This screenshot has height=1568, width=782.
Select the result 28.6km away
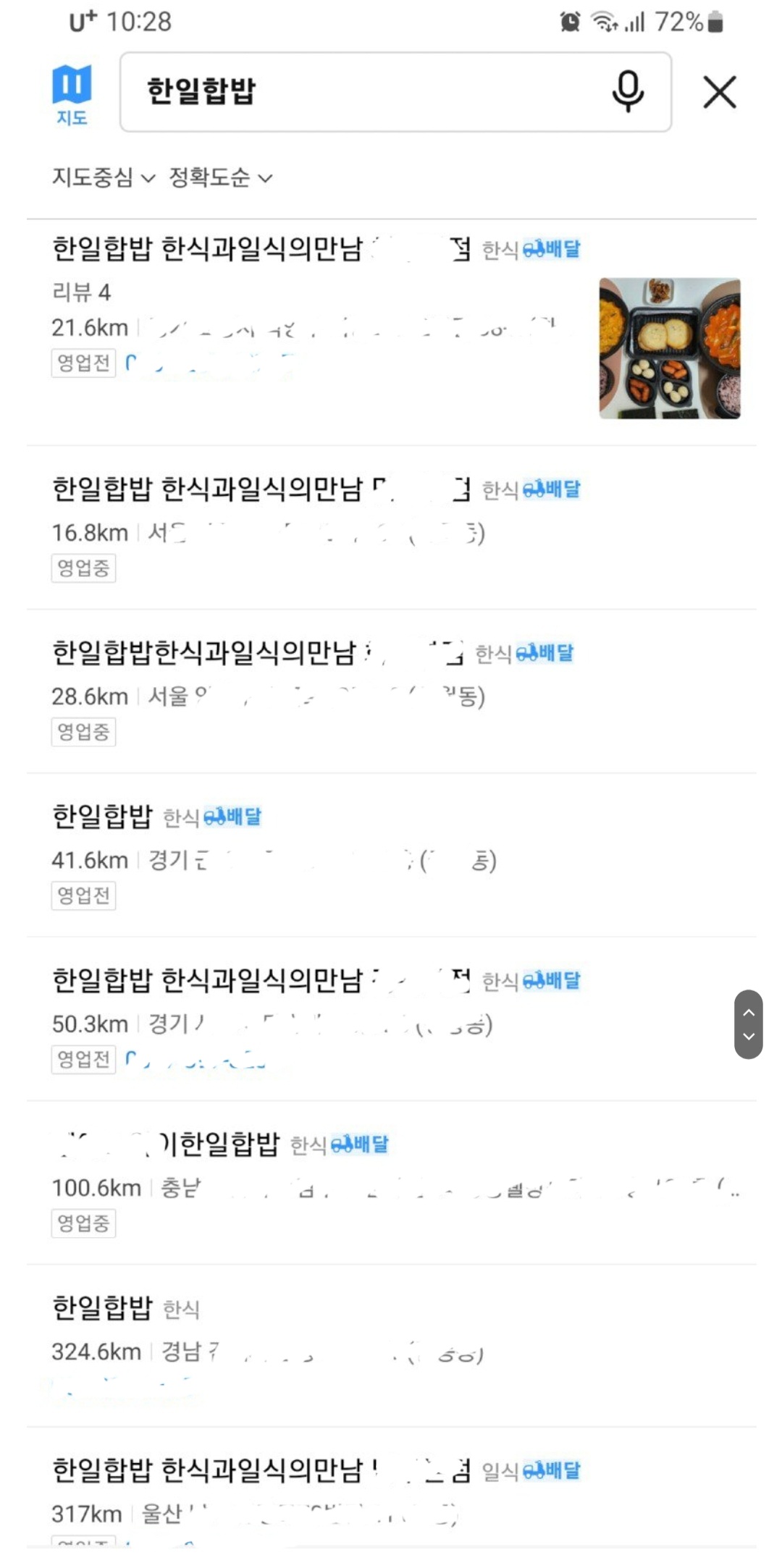click(x=391, y=691)
